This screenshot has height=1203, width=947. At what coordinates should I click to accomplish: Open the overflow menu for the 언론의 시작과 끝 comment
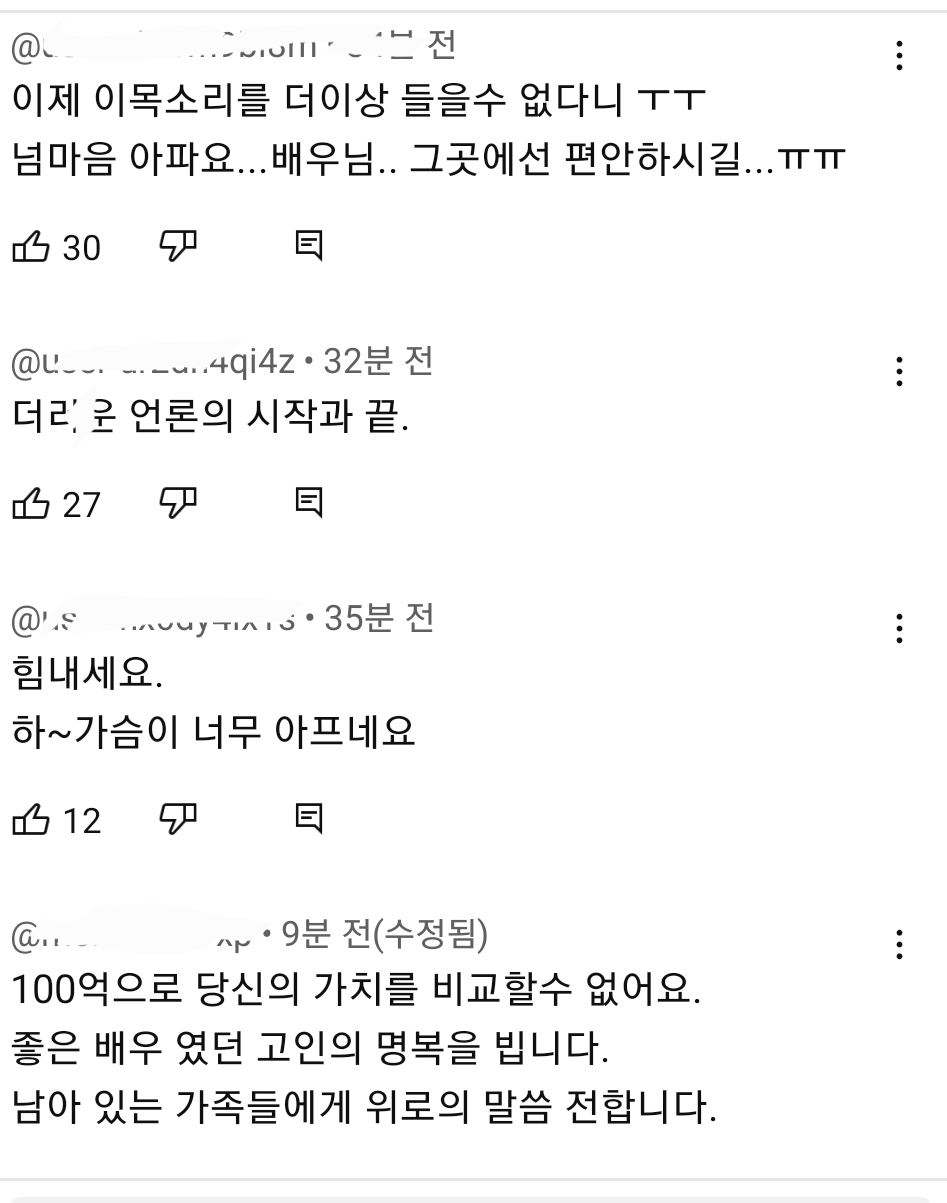coord(900,371)
